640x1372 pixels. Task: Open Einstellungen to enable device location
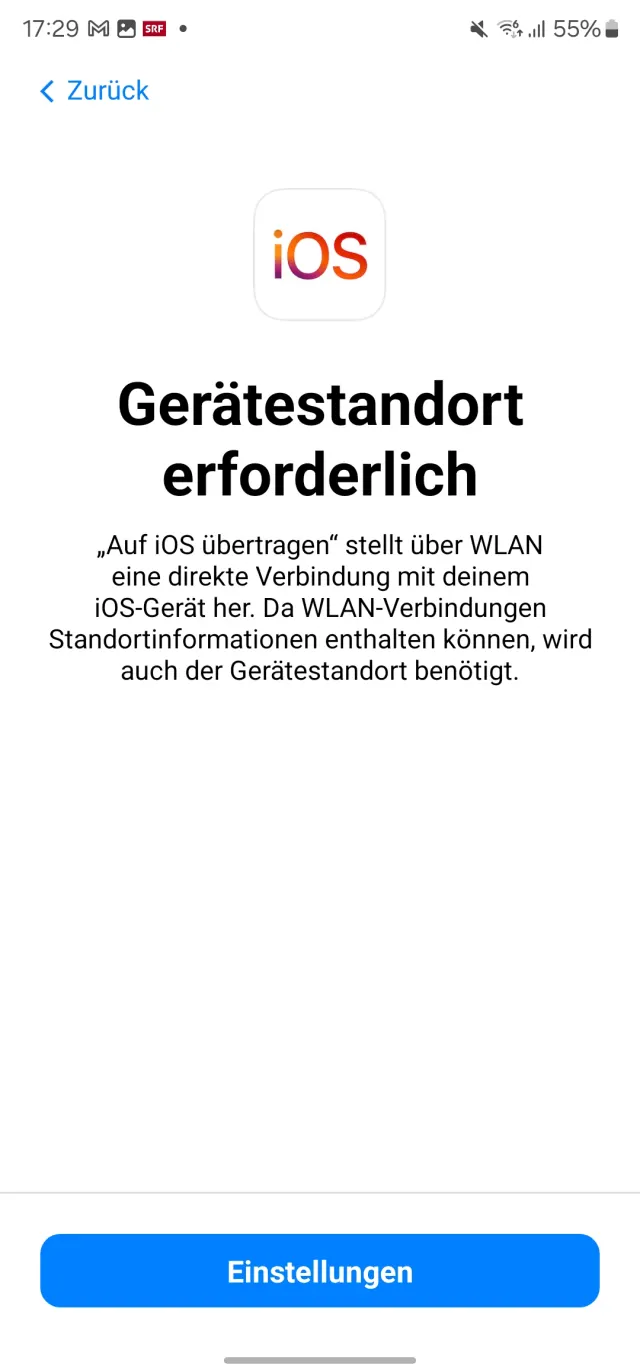coord(320,1271)
